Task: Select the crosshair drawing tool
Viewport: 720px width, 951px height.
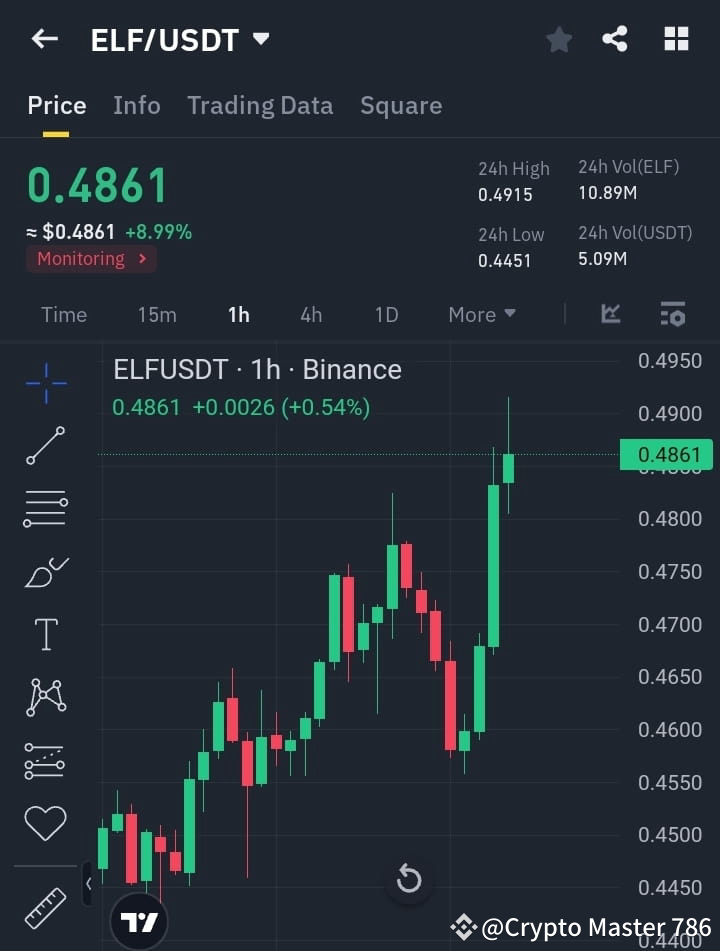Action: coord(44,384)
